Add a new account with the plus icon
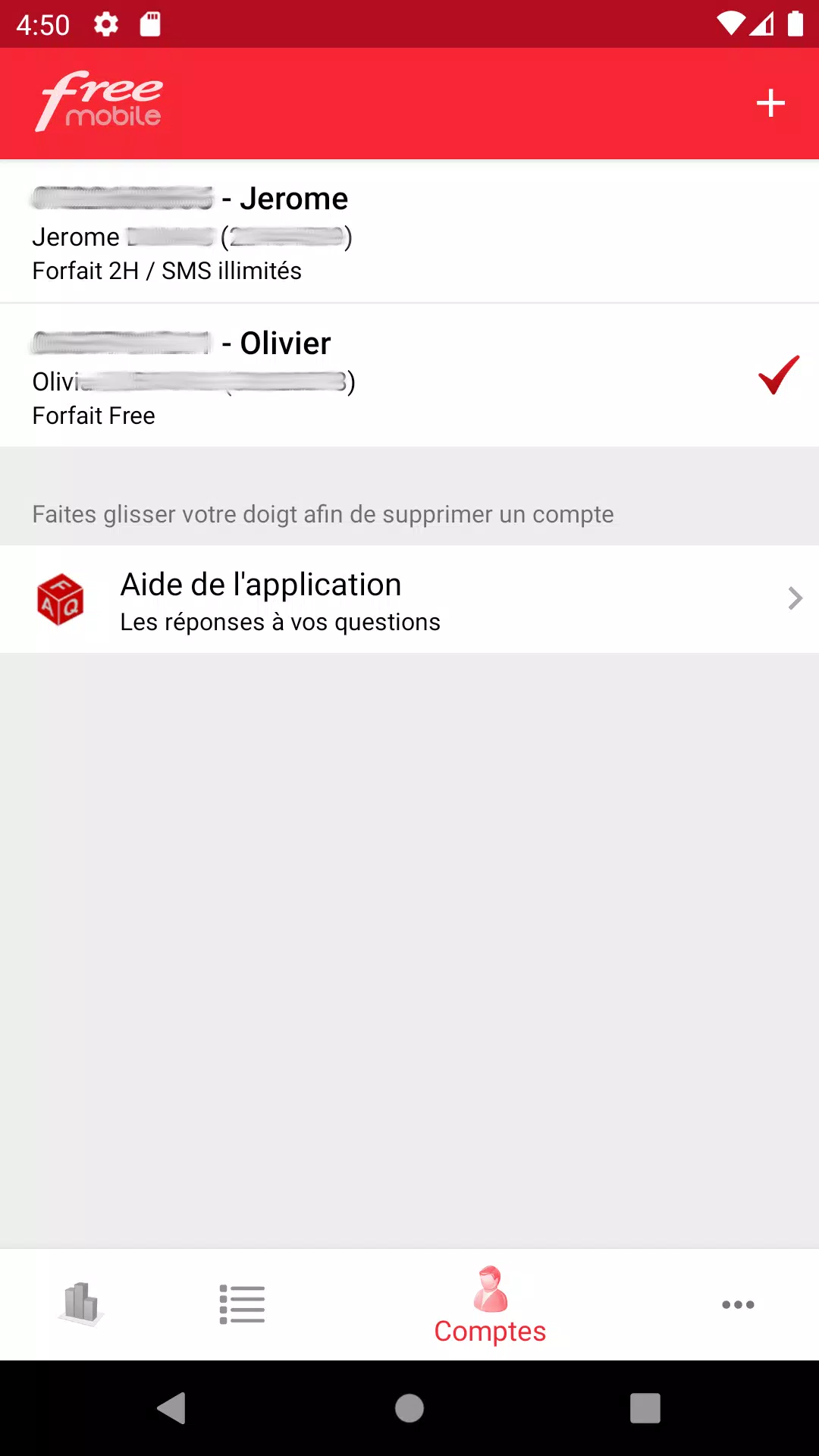The width and height of the screenshot is (819, 1456). tap(770, 103)
